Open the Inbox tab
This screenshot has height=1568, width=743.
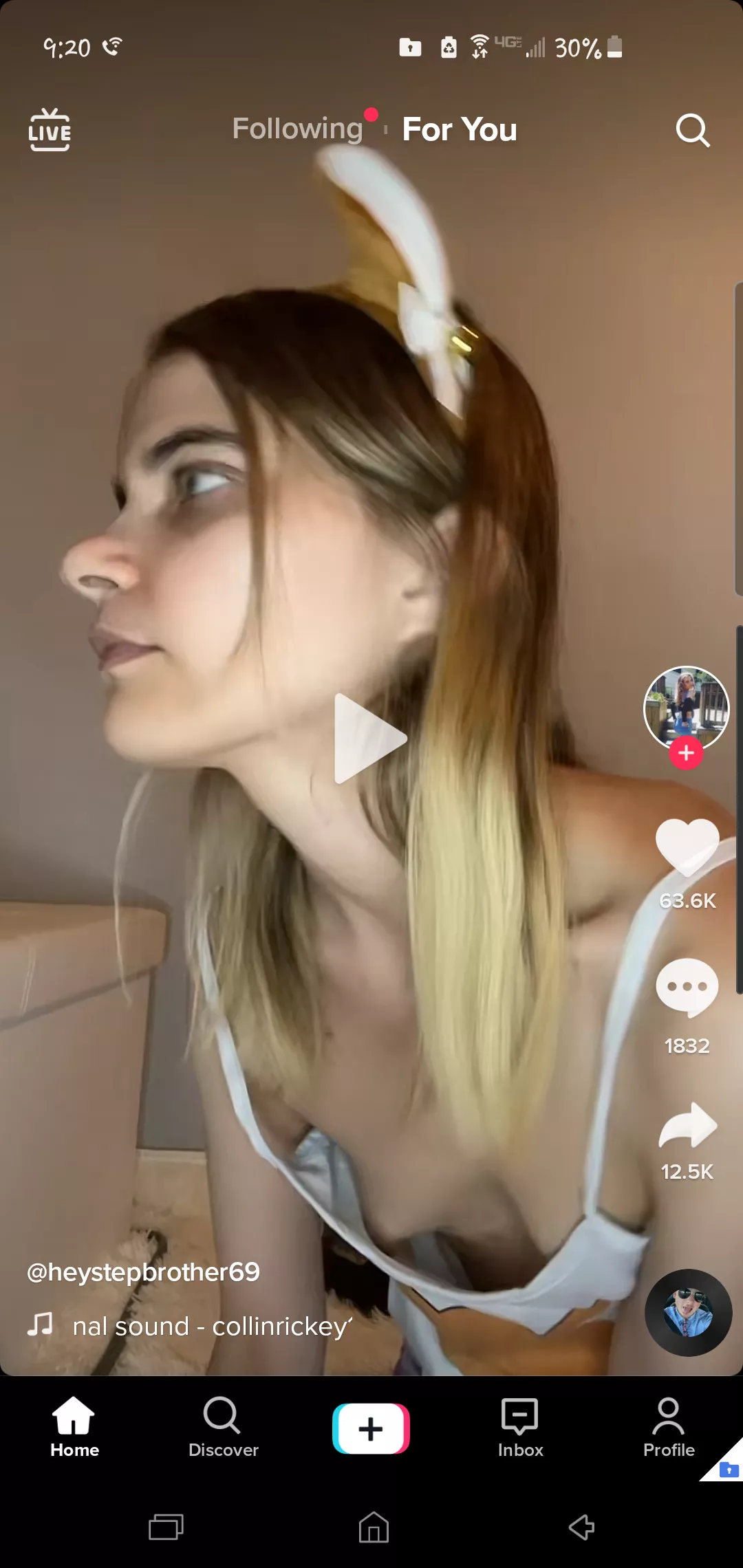(520, 1428)
